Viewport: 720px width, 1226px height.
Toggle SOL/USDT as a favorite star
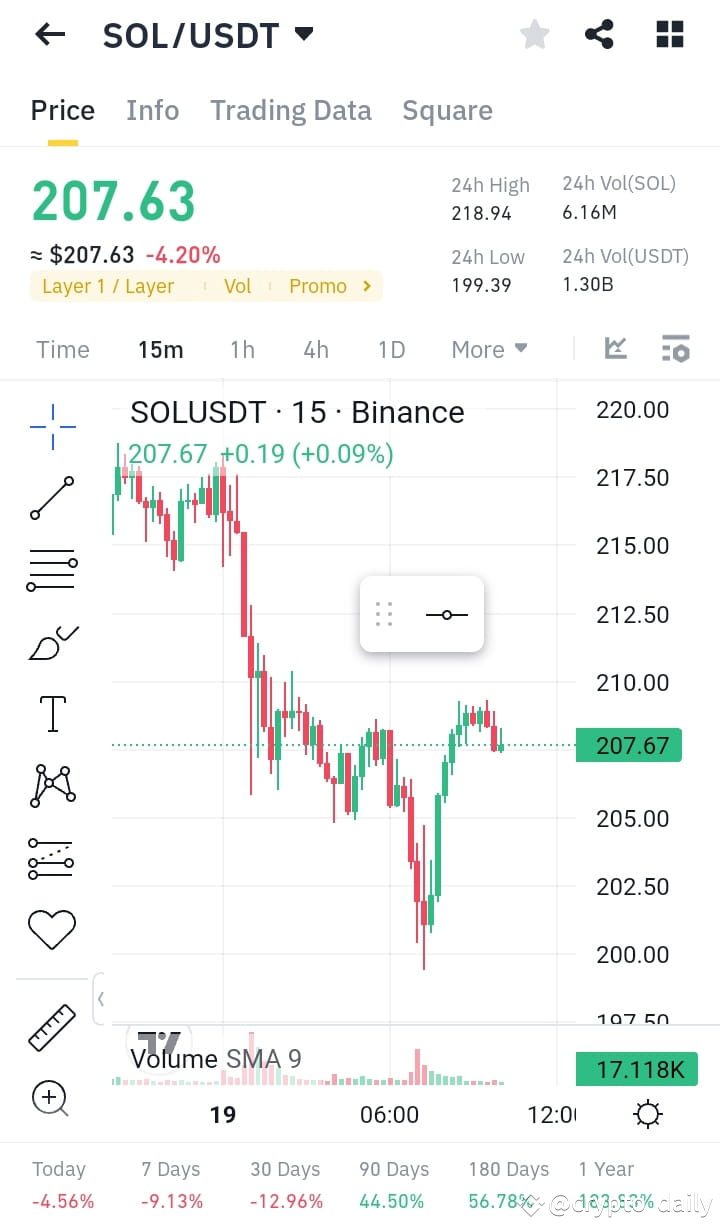[534, 33]
